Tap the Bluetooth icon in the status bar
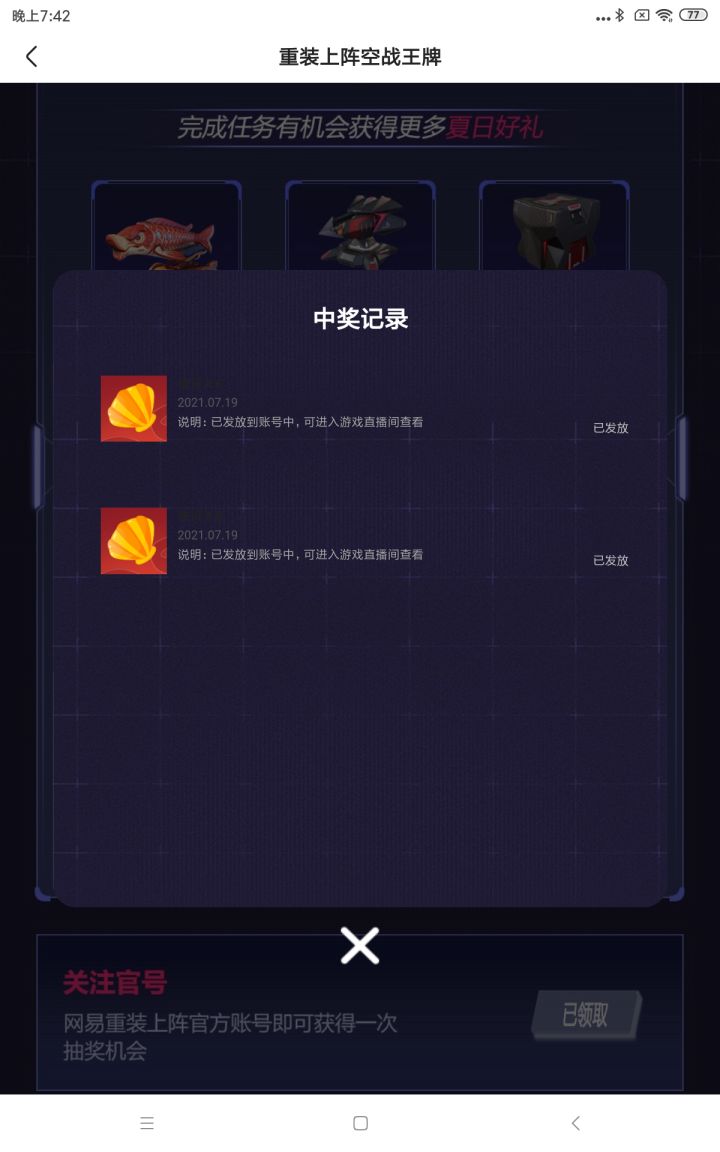This screenshot has width=720, height=1152. coord(622,16)
